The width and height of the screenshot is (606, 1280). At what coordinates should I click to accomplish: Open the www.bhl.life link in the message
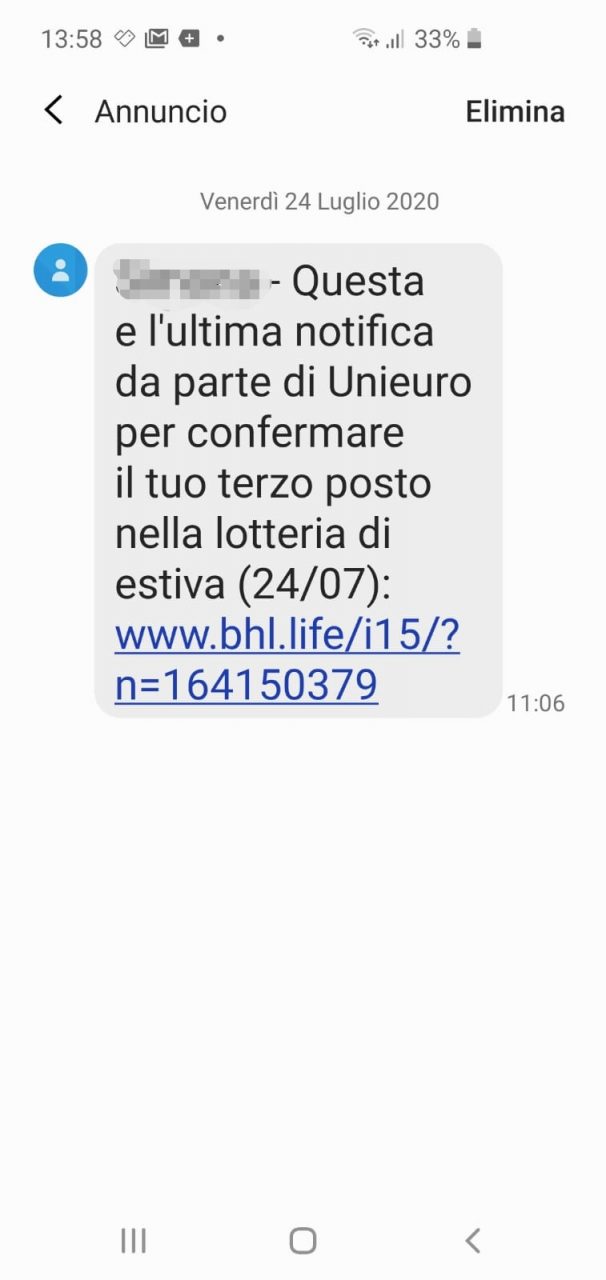(287, 660)
